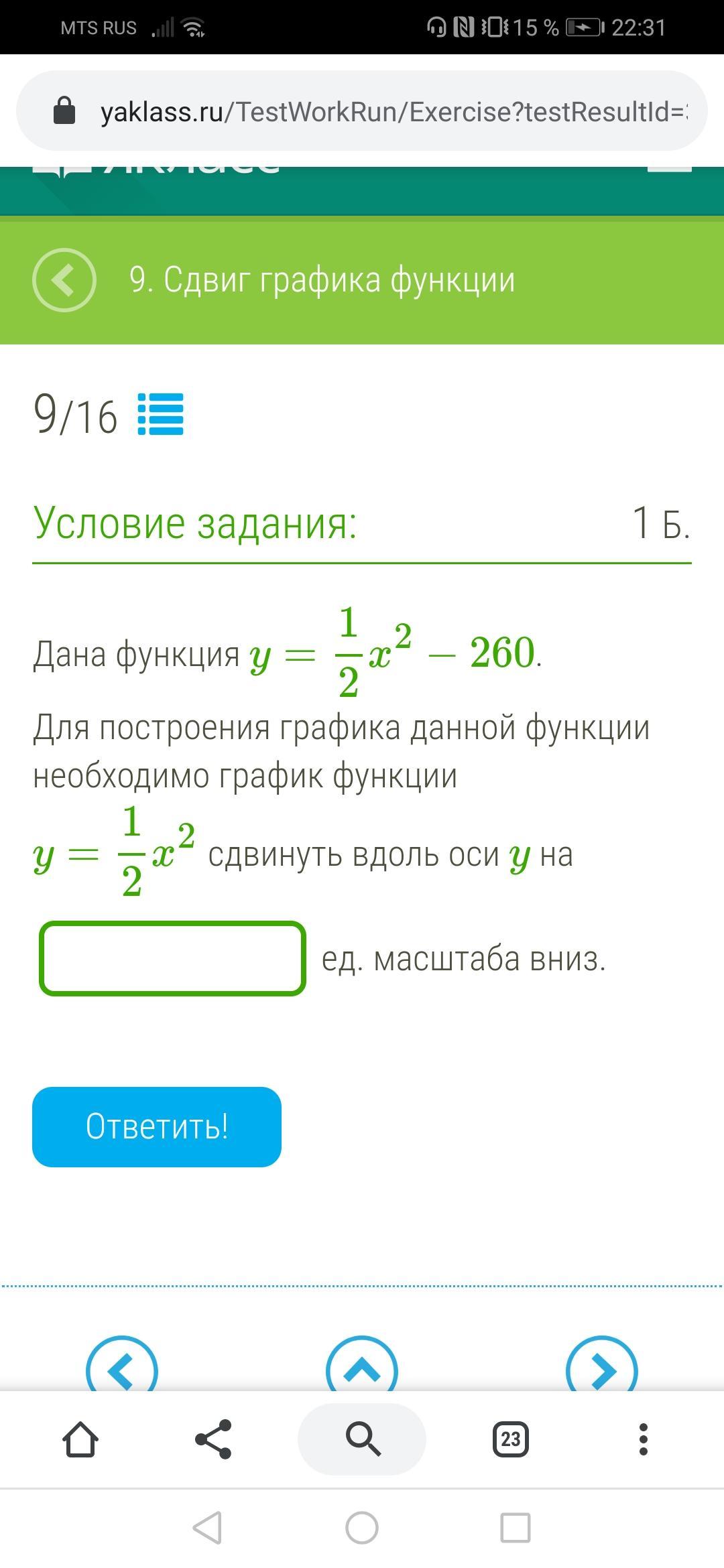Open the browser search button
Screen dimensions: 724x1568
pyautogui.click(x=362, y=1439)
